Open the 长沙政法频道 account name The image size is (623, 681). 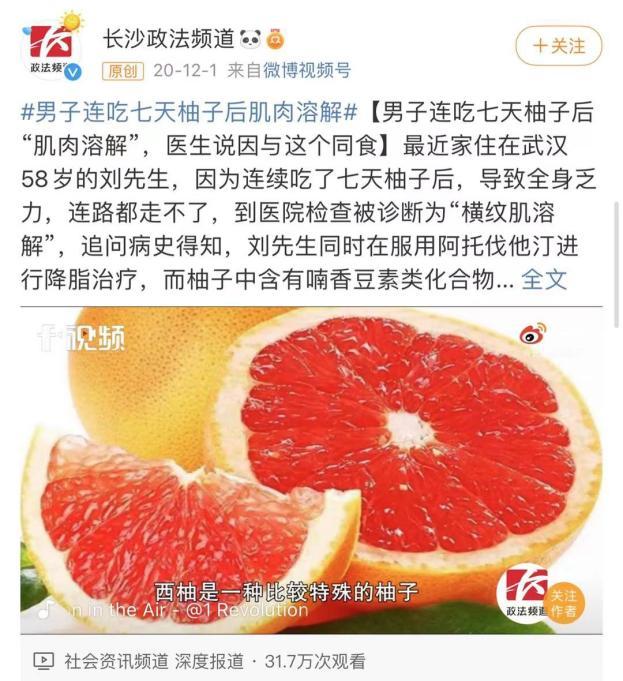pyautogui.click(x=168, y=38)
